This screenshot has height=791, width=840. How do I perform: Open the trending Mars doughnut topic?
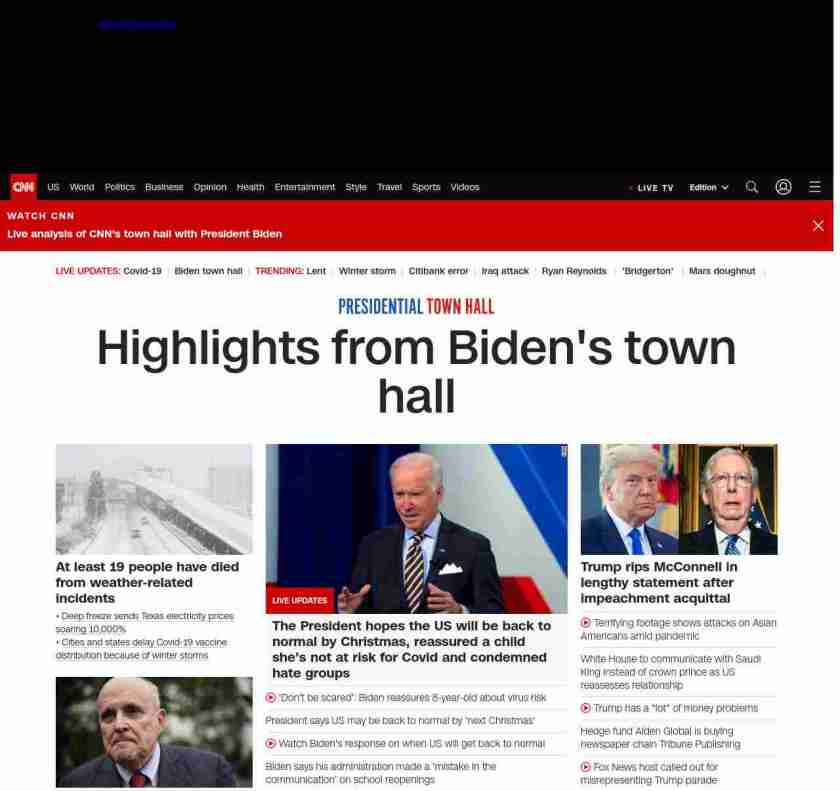(x=722, y=271)
